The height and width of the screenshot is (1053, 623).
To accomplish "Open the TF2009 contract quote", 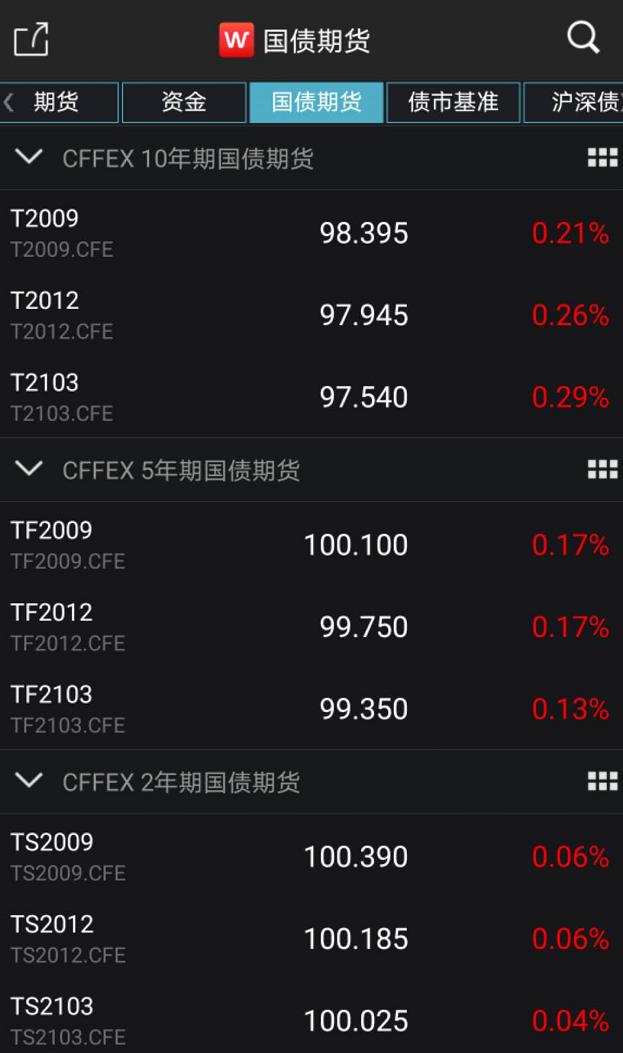I will 311,545.
